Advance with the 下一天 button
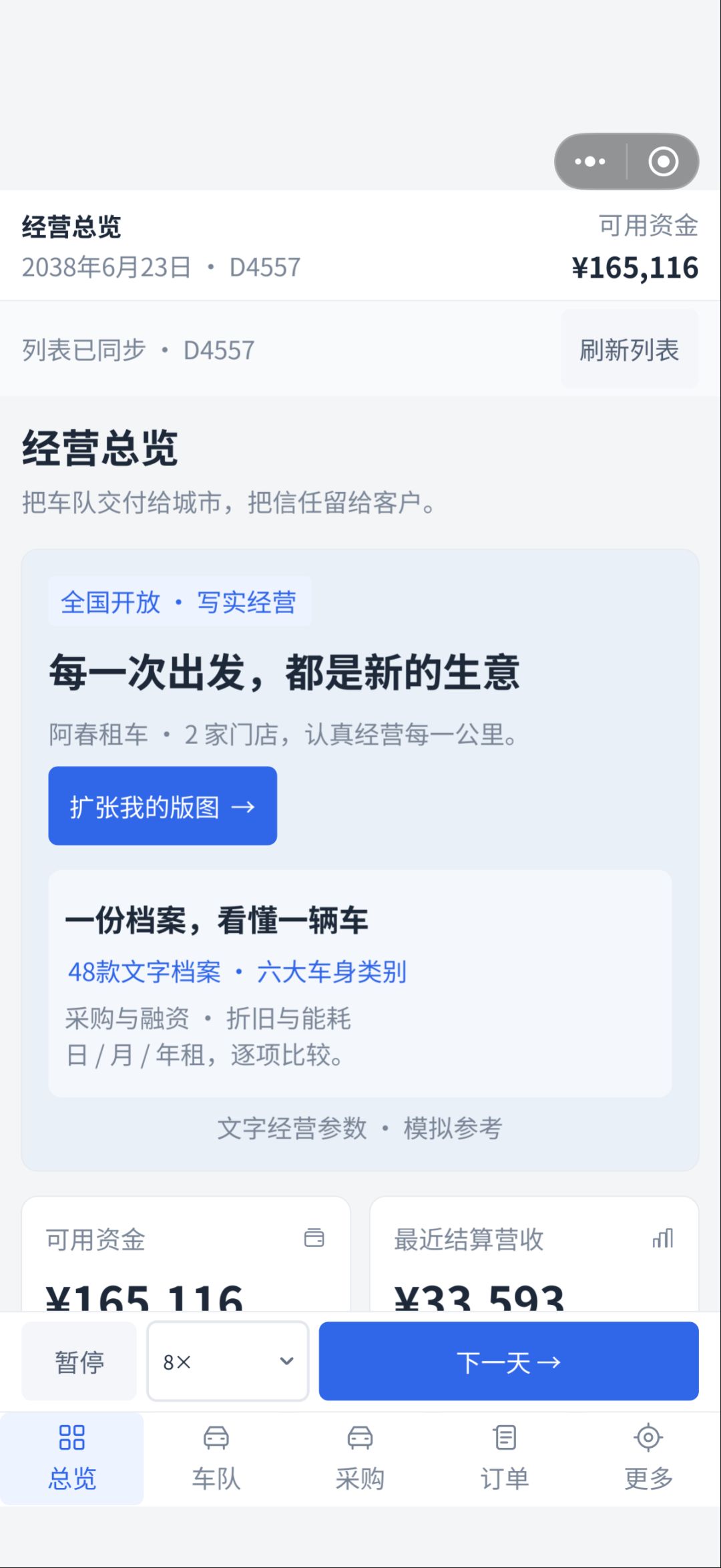This screenshot has height=1568, width=721. (509, 1361)
